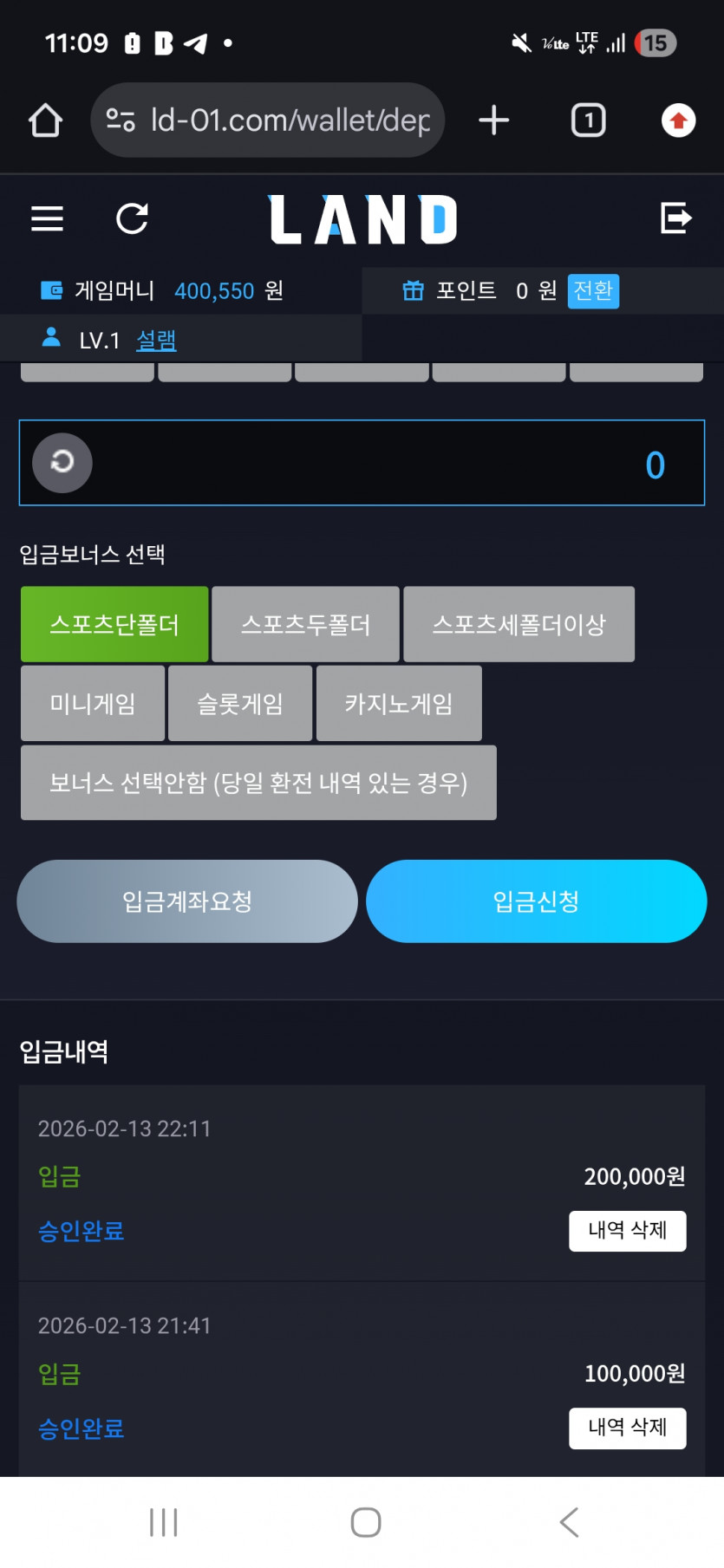Tap the 입금계좌요청 button

point(187,901)
